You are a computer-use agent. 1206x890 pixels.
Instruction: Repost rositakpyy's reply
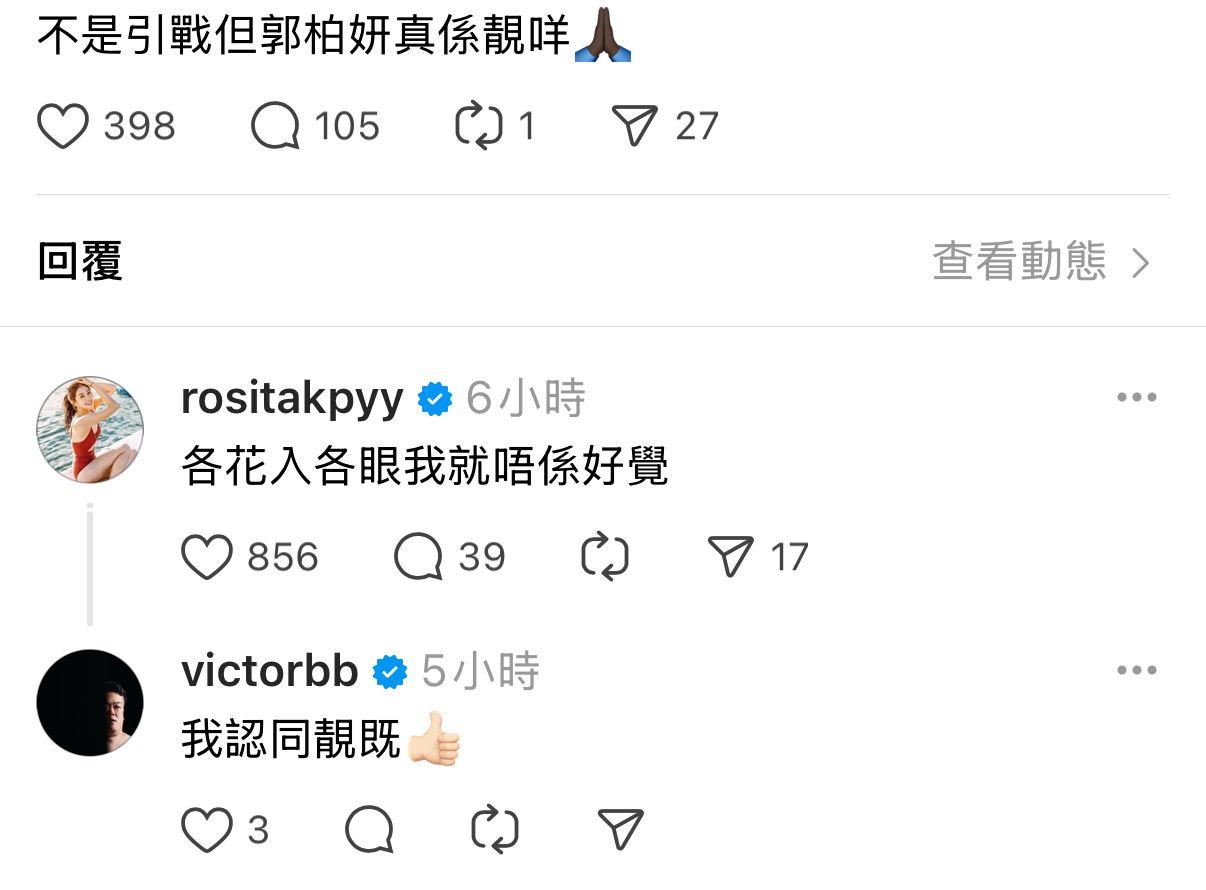(x=605, y=558)
